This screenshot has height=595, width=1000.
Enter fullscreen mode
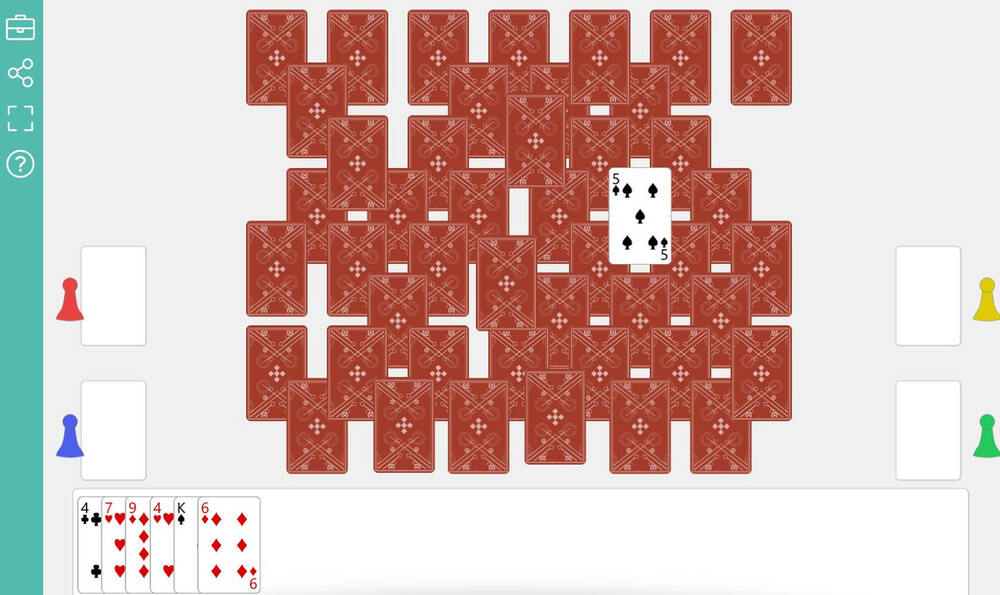pos(20,118)
